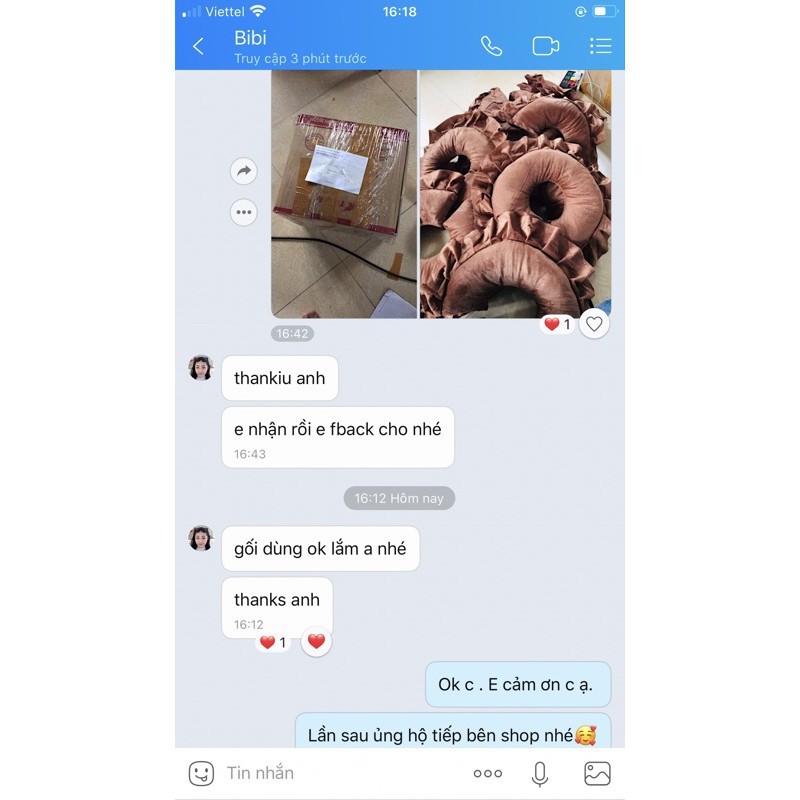Viewport: 800px width, 800px height.
Task: View the cardboard box photo
Action: click(x=344, y=195)
